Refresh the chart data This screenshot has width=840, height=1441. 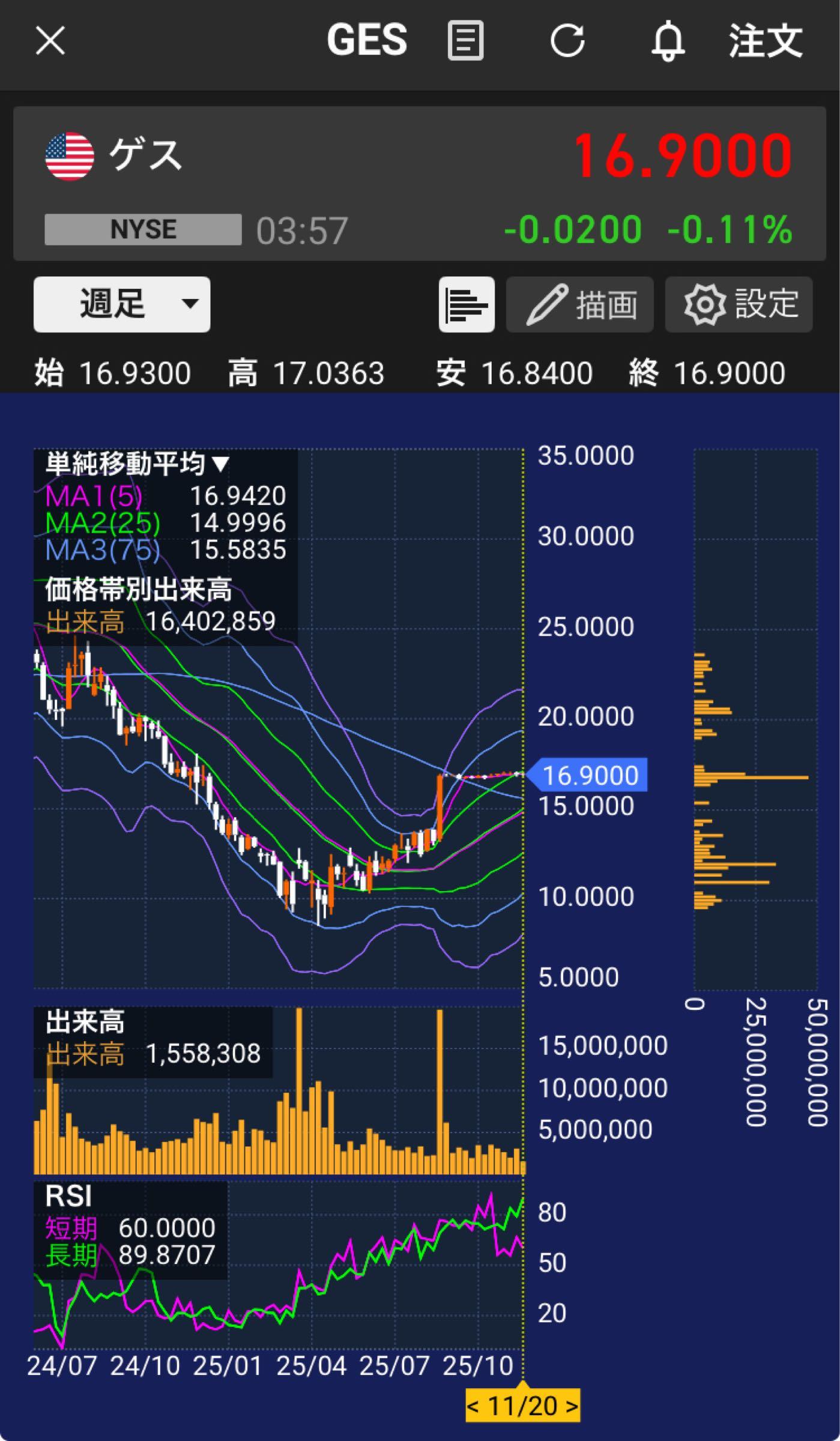[567, 41]
